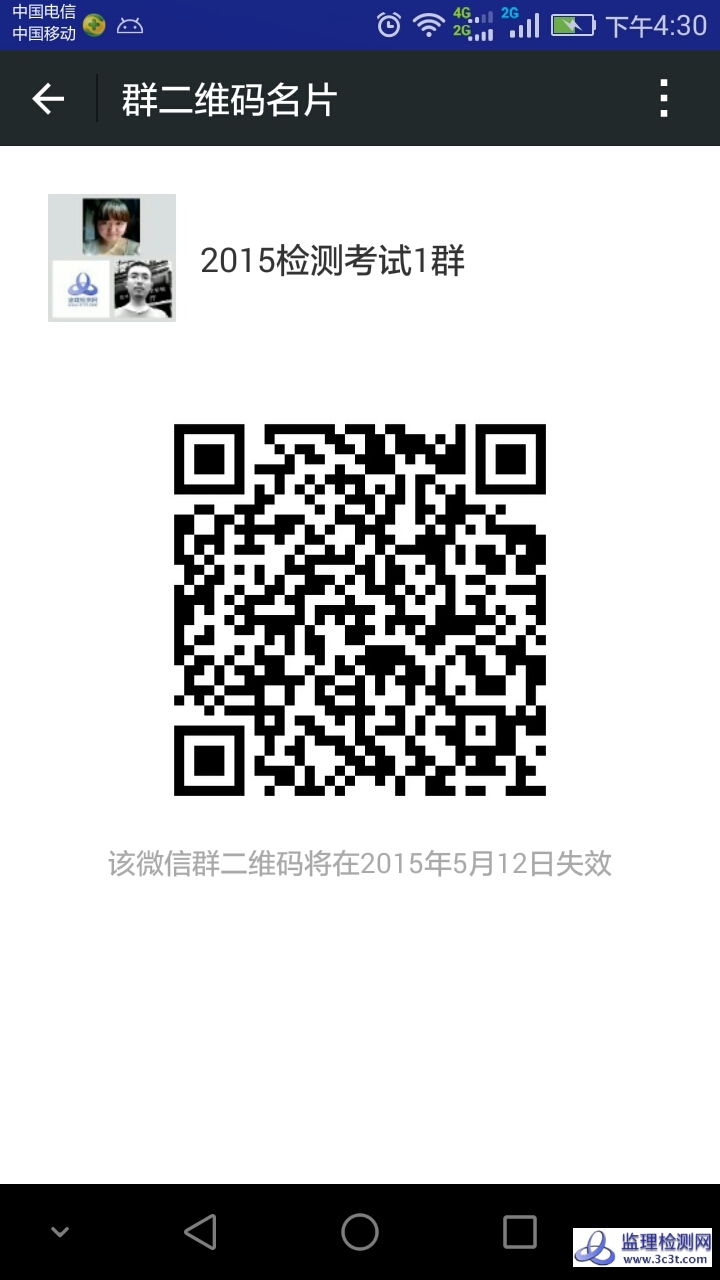The height and width of the screenshot is (1280, 720).
Task: Open the three-dot overflow menu
Action: tap(664, 99)
